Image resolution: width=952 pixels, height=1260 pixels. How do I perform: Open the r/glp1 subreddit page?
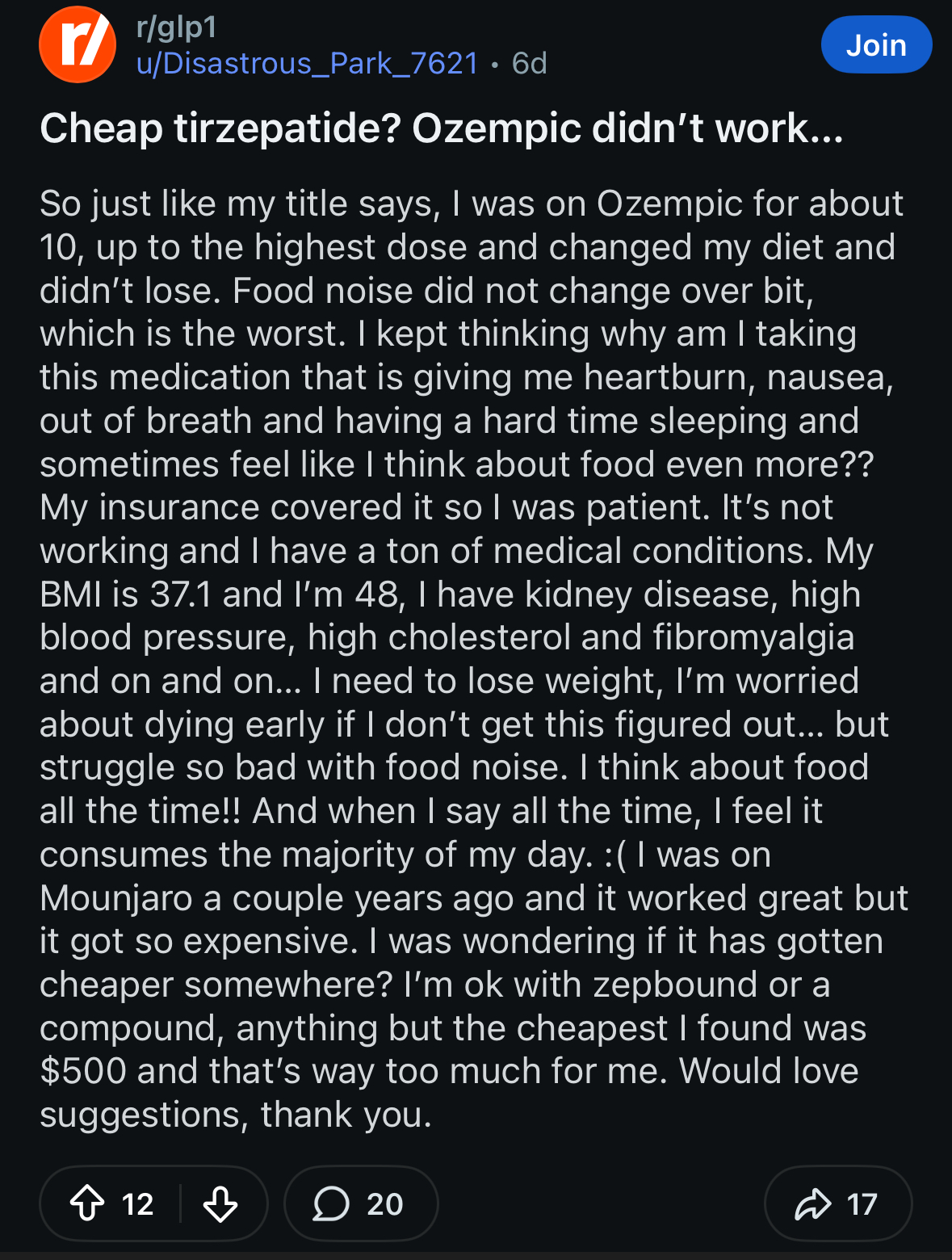pyautogui.click(x=177, y=27)
